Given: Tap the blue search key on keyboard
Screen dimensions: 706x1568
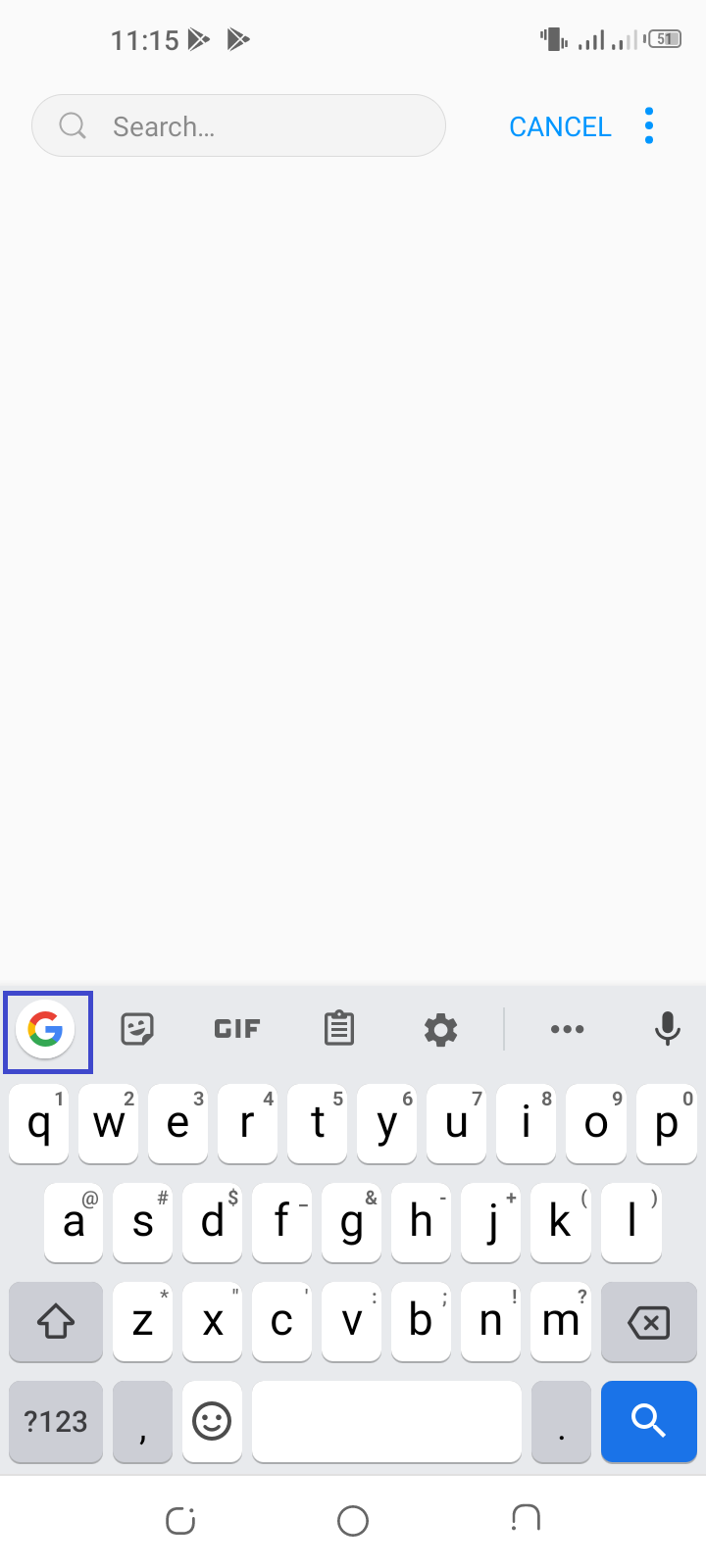Looking at the screenshot, I should pos(649,1421).
